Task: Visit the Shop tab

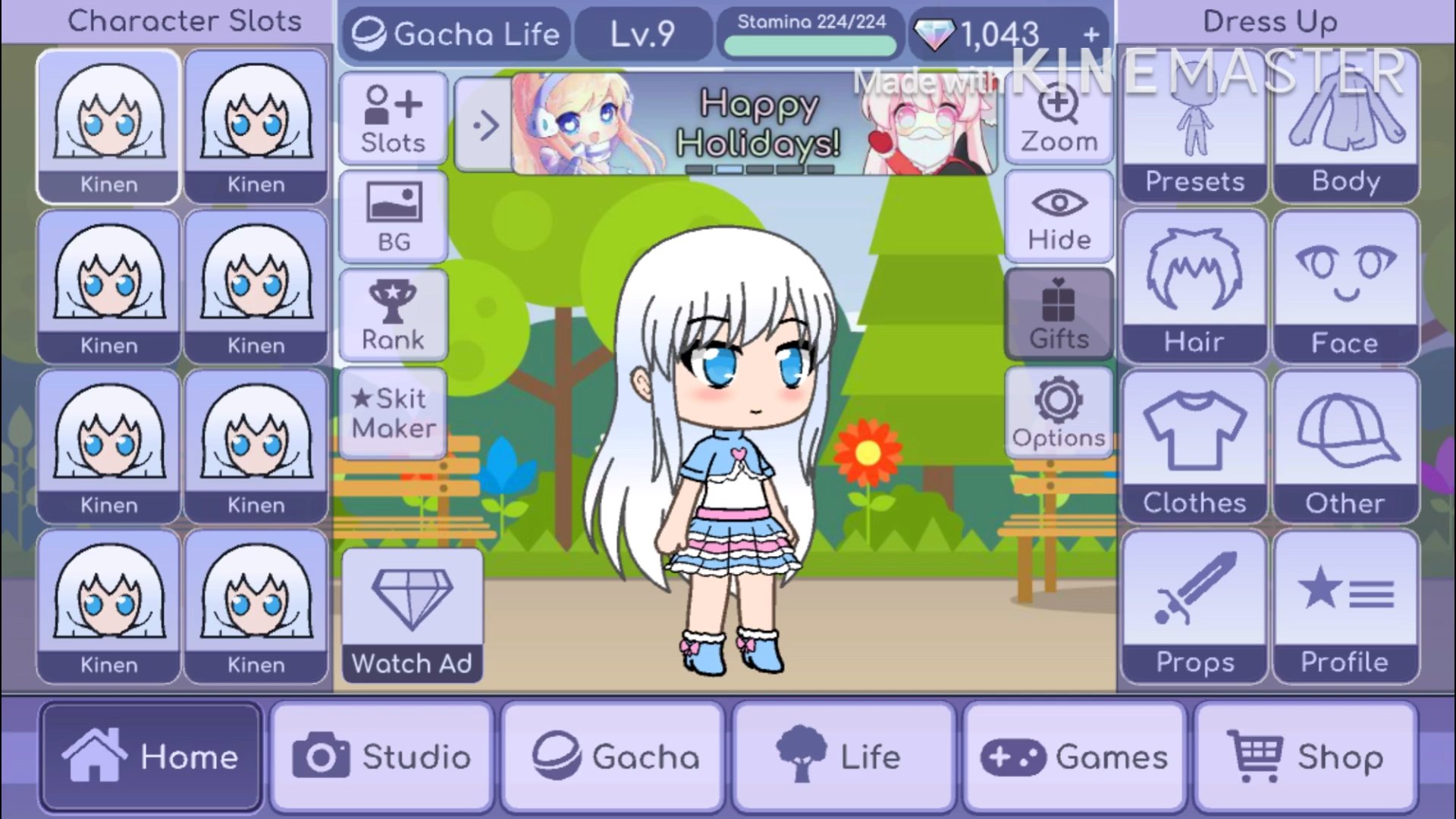Action: coord(1306,756)
